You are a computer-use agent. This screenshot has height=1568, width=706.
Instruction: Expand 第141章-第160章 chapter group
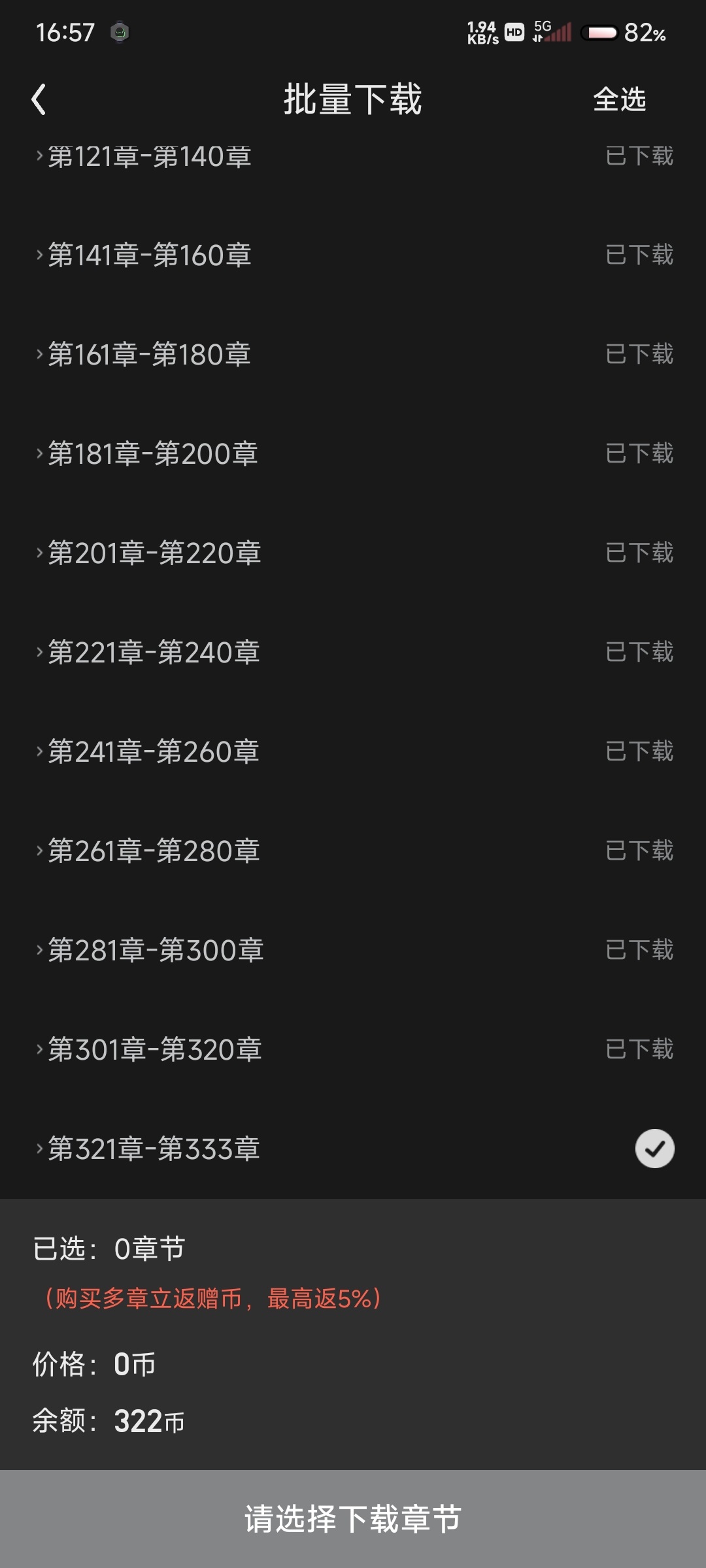coord(149,255)
